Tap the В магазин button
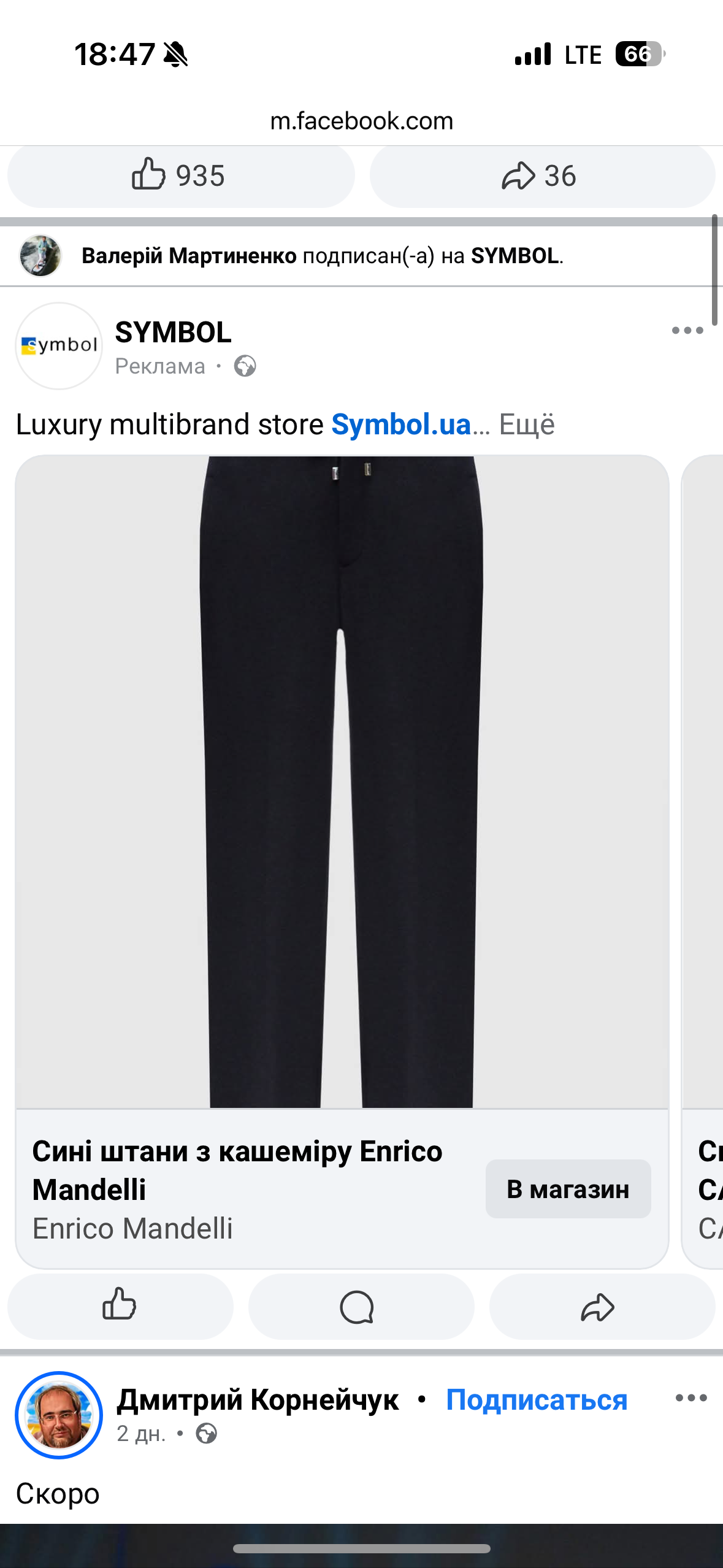The width and height of the screenshot is (723, 1568). 568,1189
